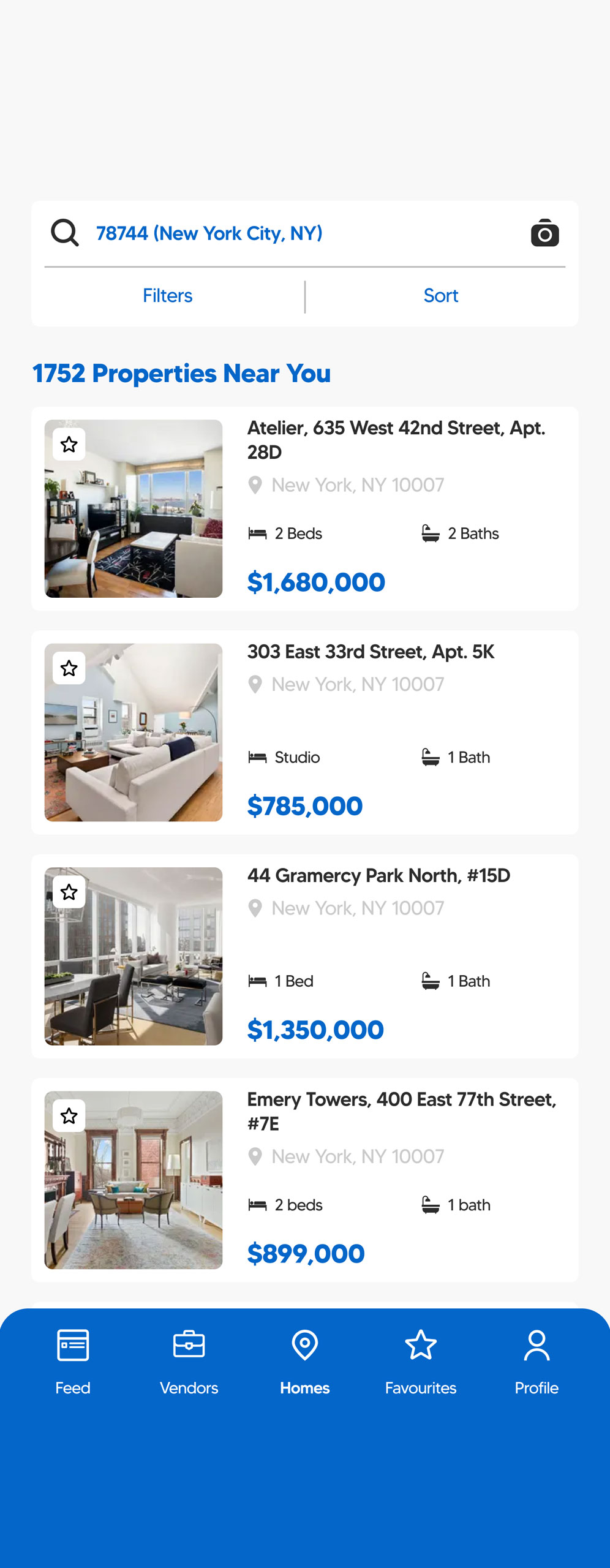Select the Homes tab
The height and width of the screenshot is (1568, 610).
(x=304, y=1361)
